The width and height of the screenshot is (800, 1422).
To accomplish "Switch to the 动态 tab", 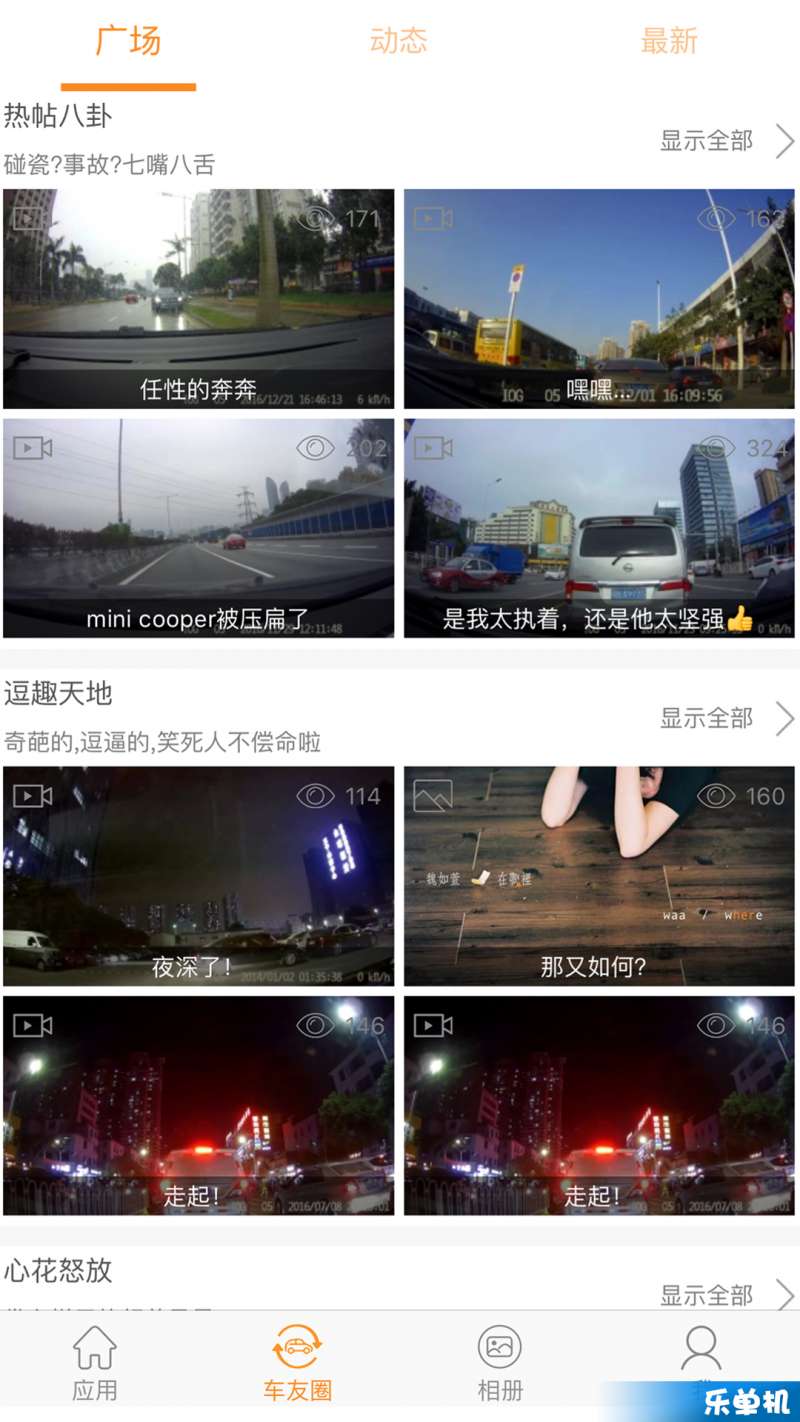I will 398,41.
